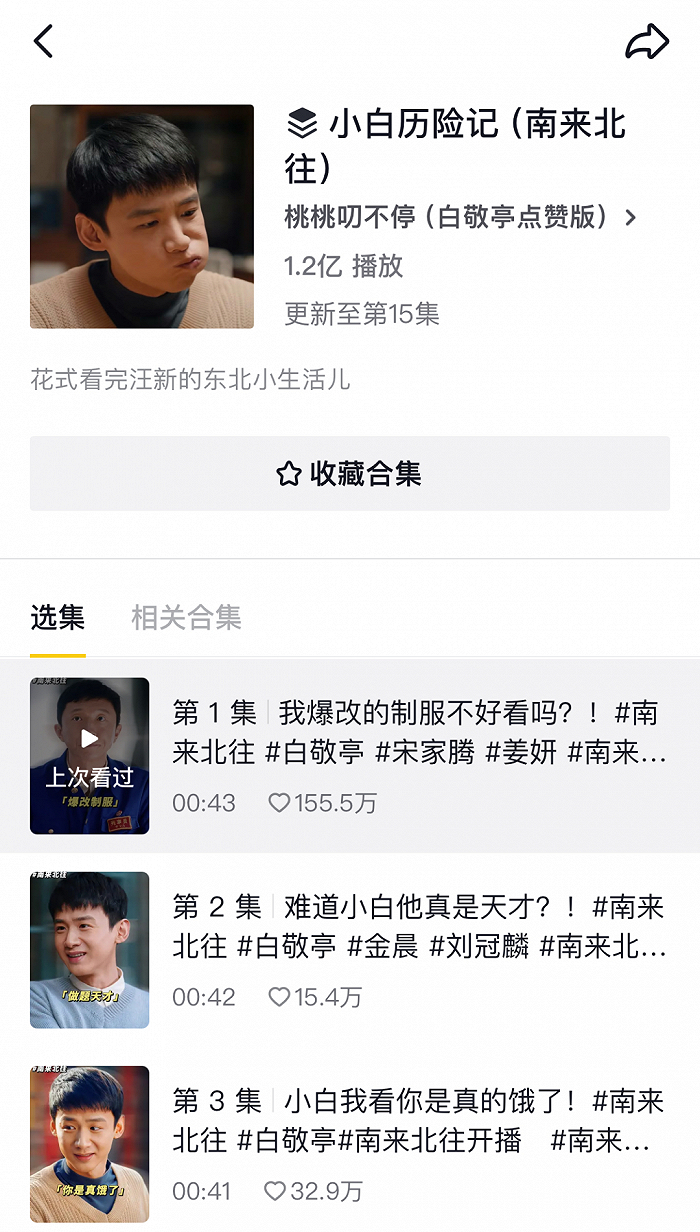
Task: Tap 收藏合集 to save collection
Action: pyautogui.click(x=350, y=474)
